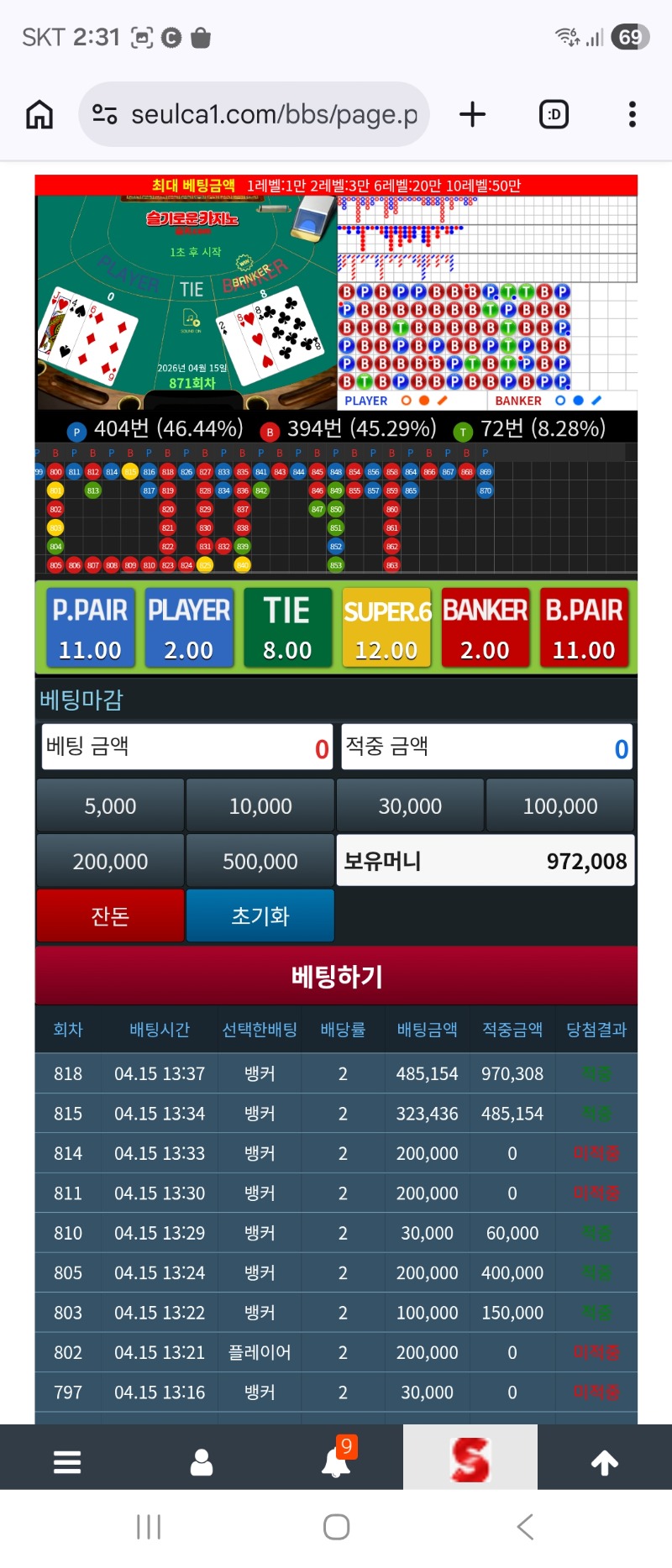Select the SUPER.6 12.00 bet
Screen dimensions: 672x1568
(x=386, y=627)
